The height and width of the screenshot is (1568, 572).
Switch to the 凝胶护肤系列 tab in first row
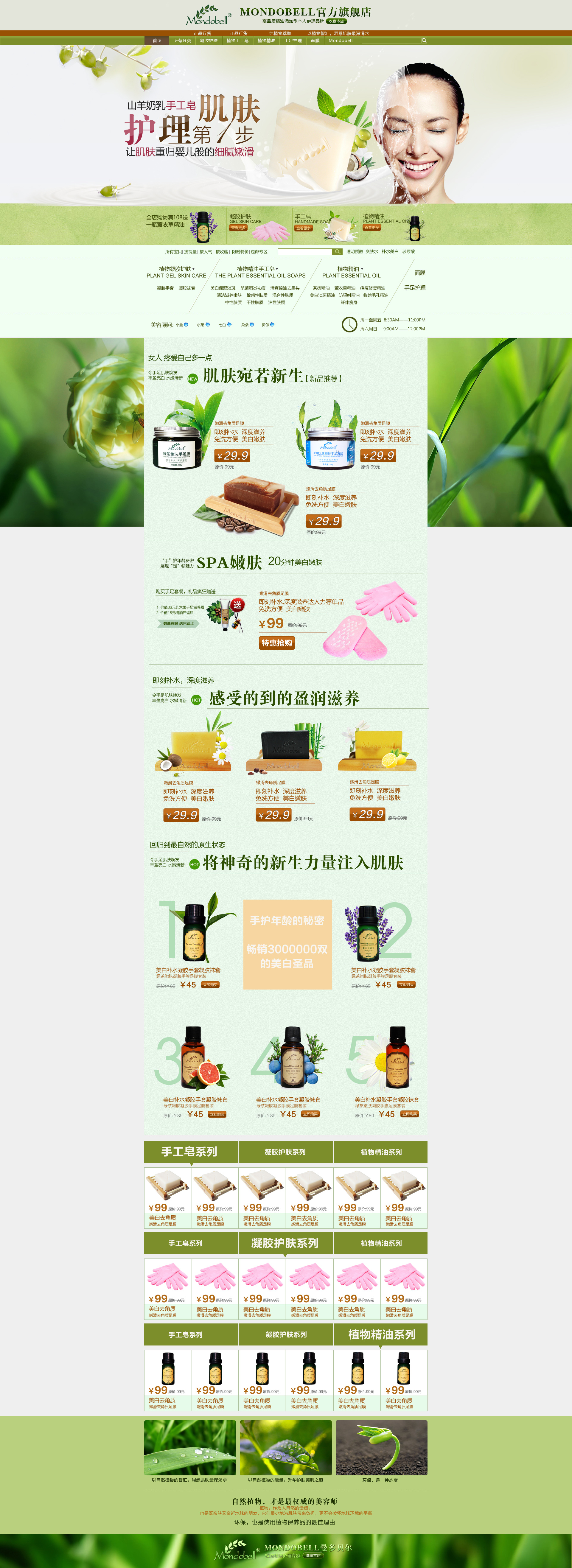point(285,1152)
